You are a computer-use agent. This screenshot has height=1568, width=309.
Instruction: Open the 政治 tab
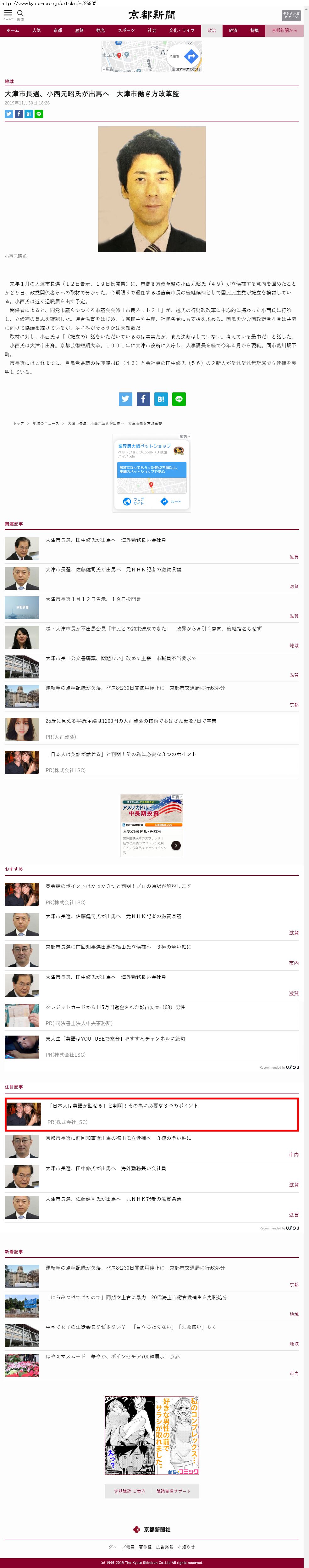(212, 31)
